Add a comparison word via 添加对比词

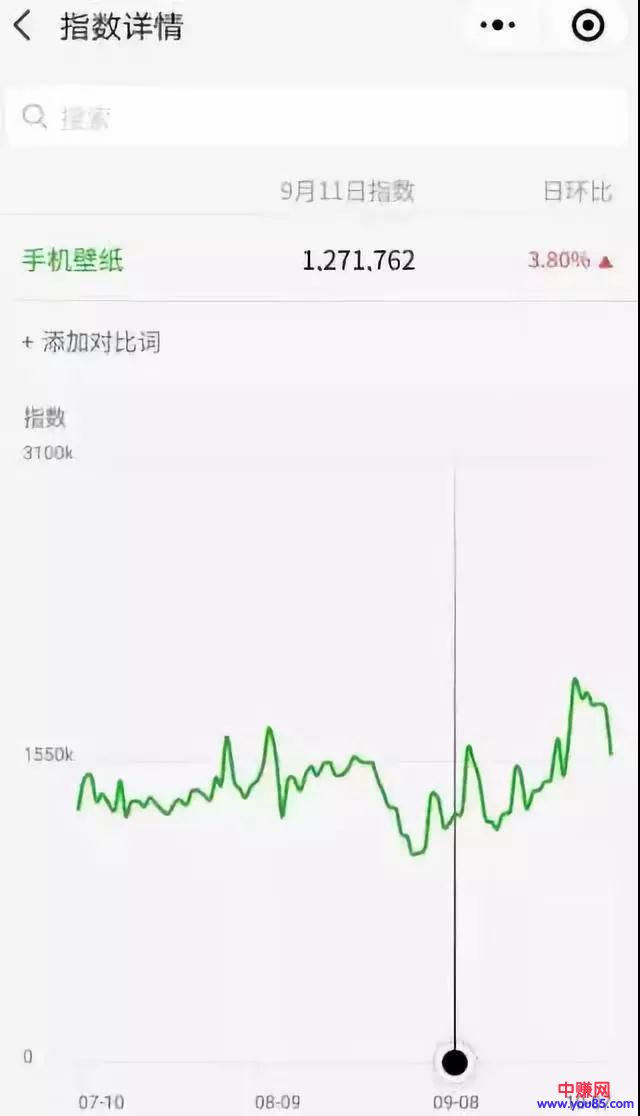tap(91, 343)
